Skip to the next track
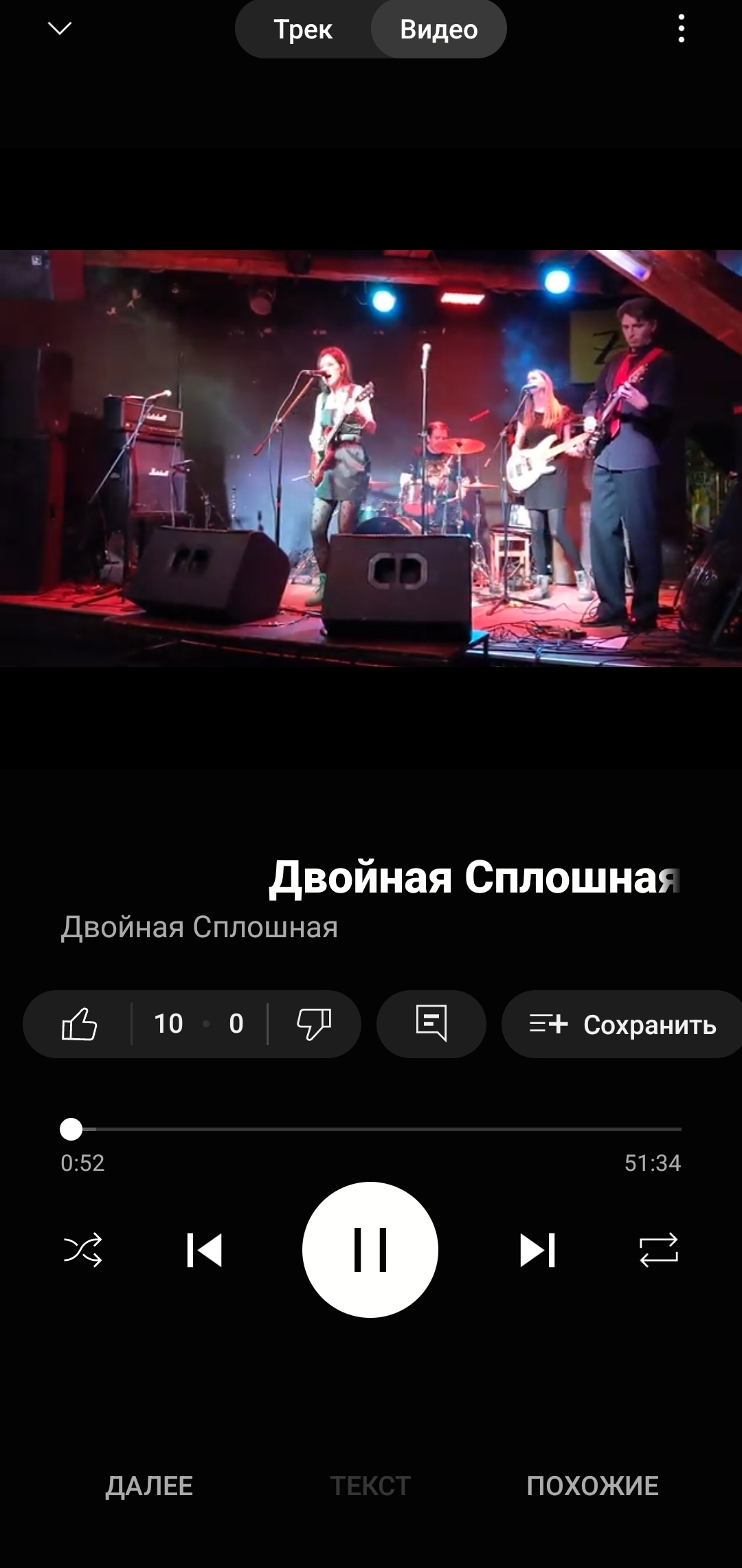Screen dimensions: 742x1568 click(537, 1250)
